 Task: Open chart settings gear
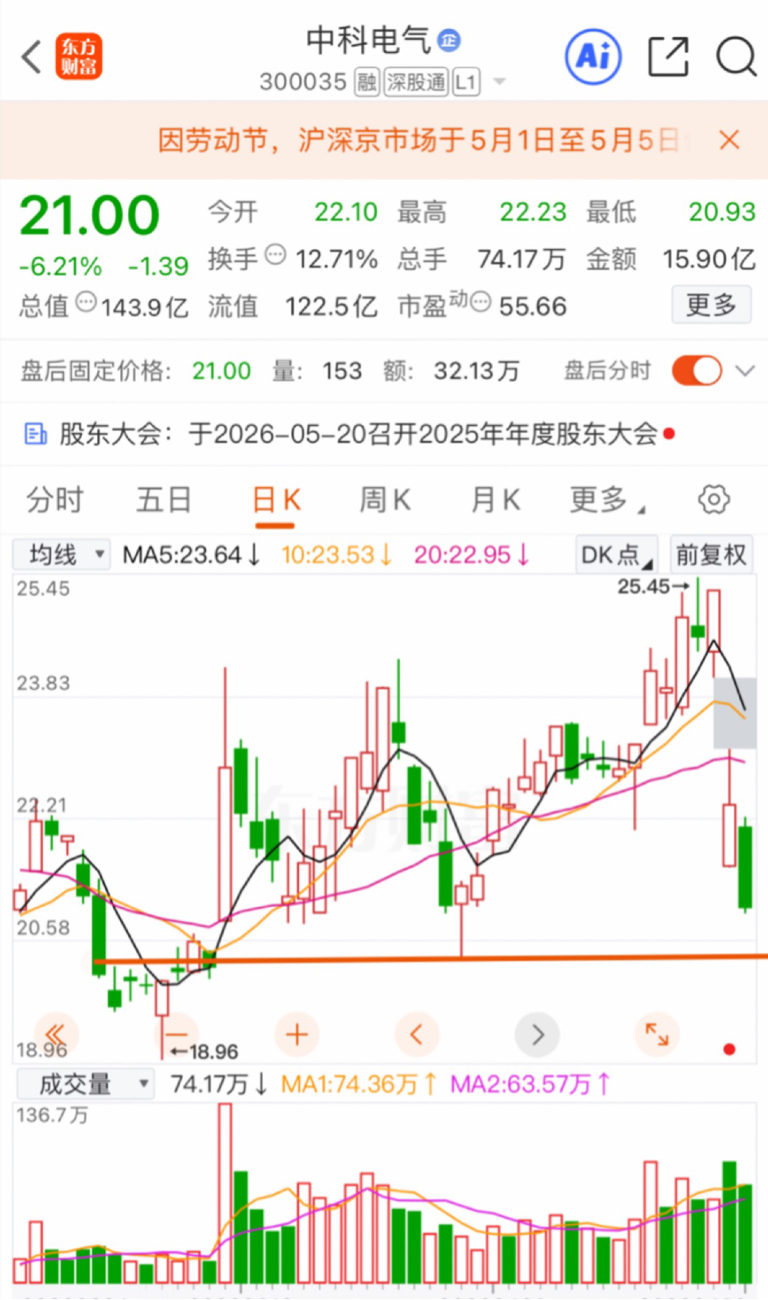click(x=714, y=500)
